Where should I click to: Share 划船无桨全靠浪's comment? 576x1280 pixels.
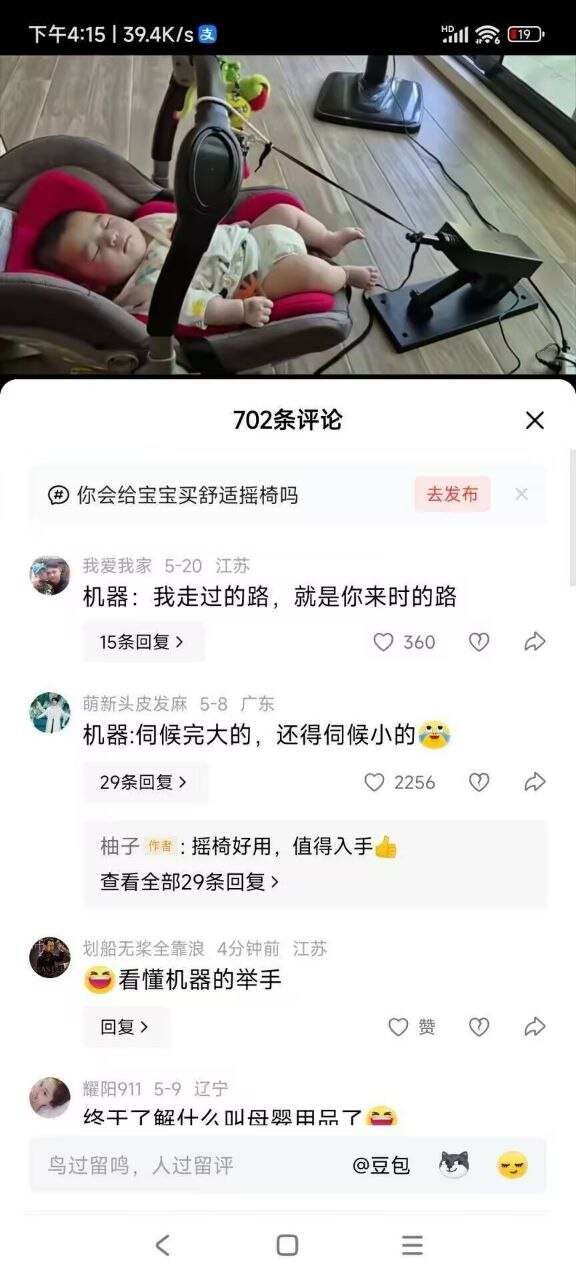click(535, 1027)
